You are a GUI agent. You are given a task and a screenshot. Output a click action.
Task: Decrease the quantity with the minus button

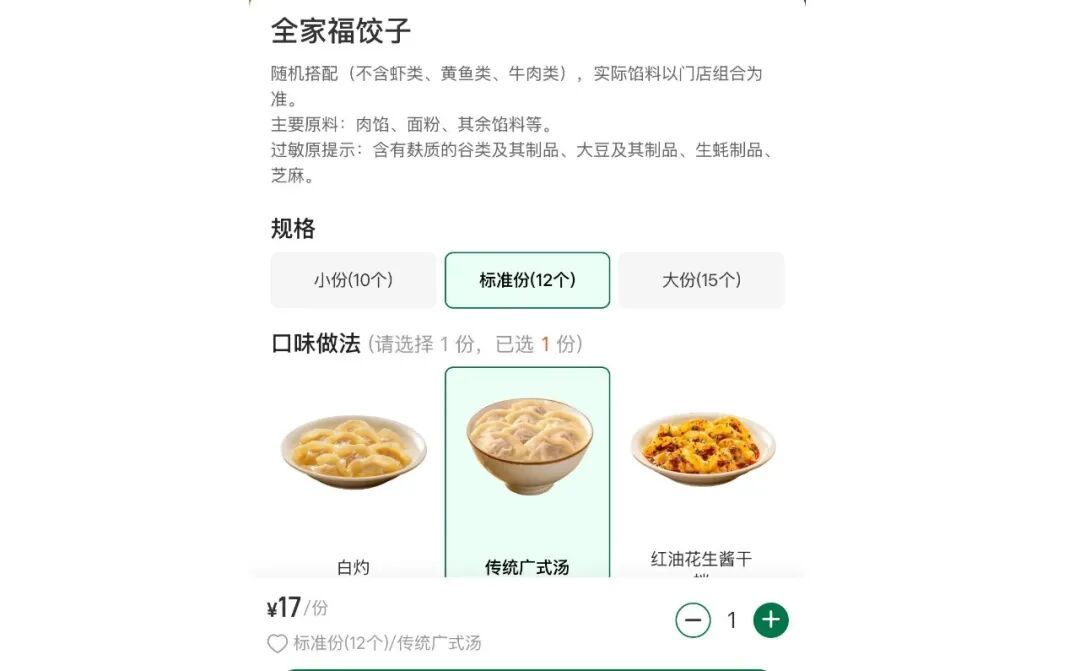(x=693, y=620)
